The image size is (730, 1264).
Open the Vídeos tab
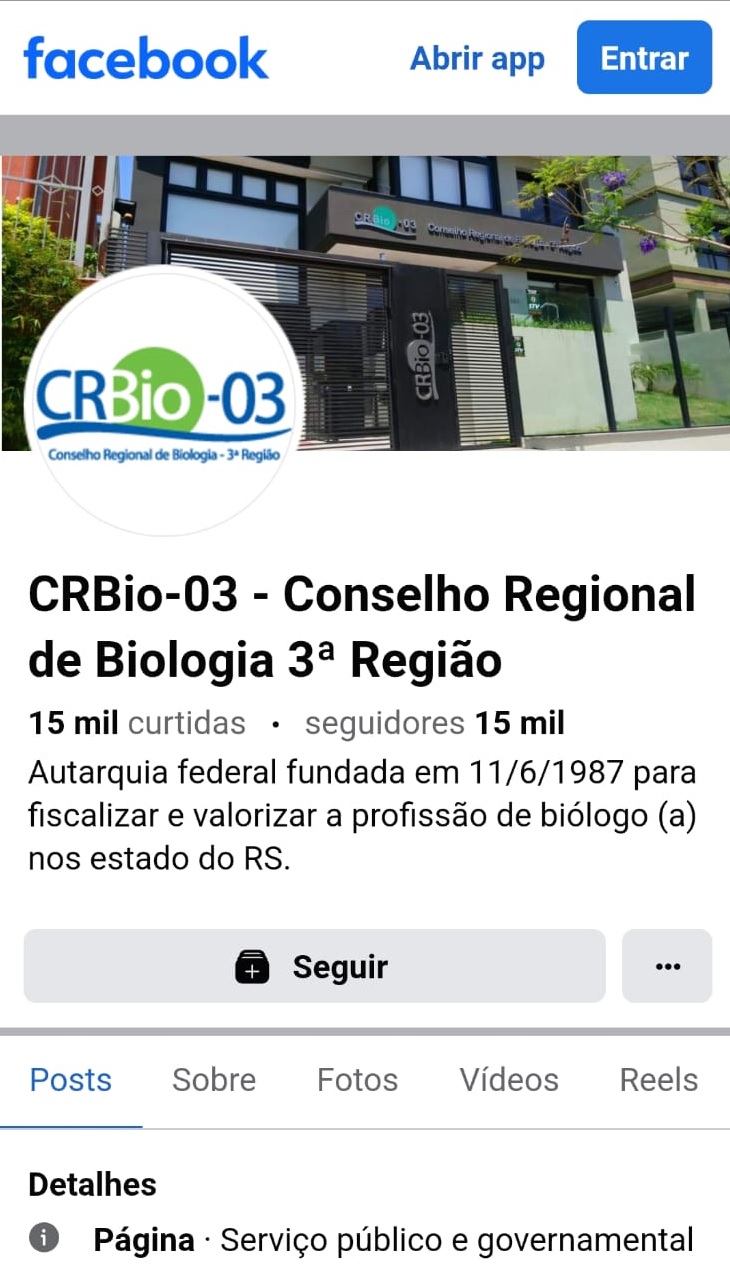(x=509, y=1080)
